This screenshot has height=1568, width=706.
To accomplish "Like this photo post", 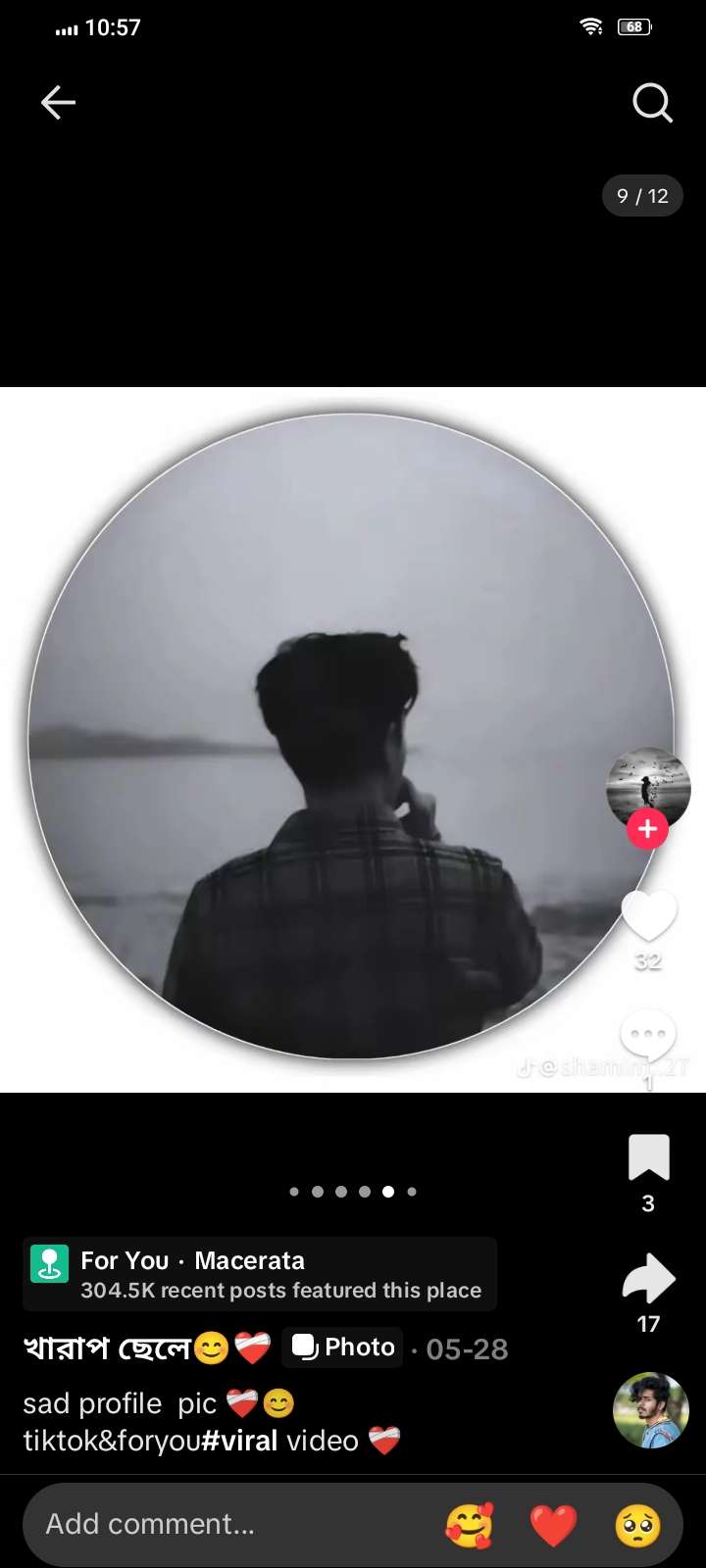I will [648, 916].
